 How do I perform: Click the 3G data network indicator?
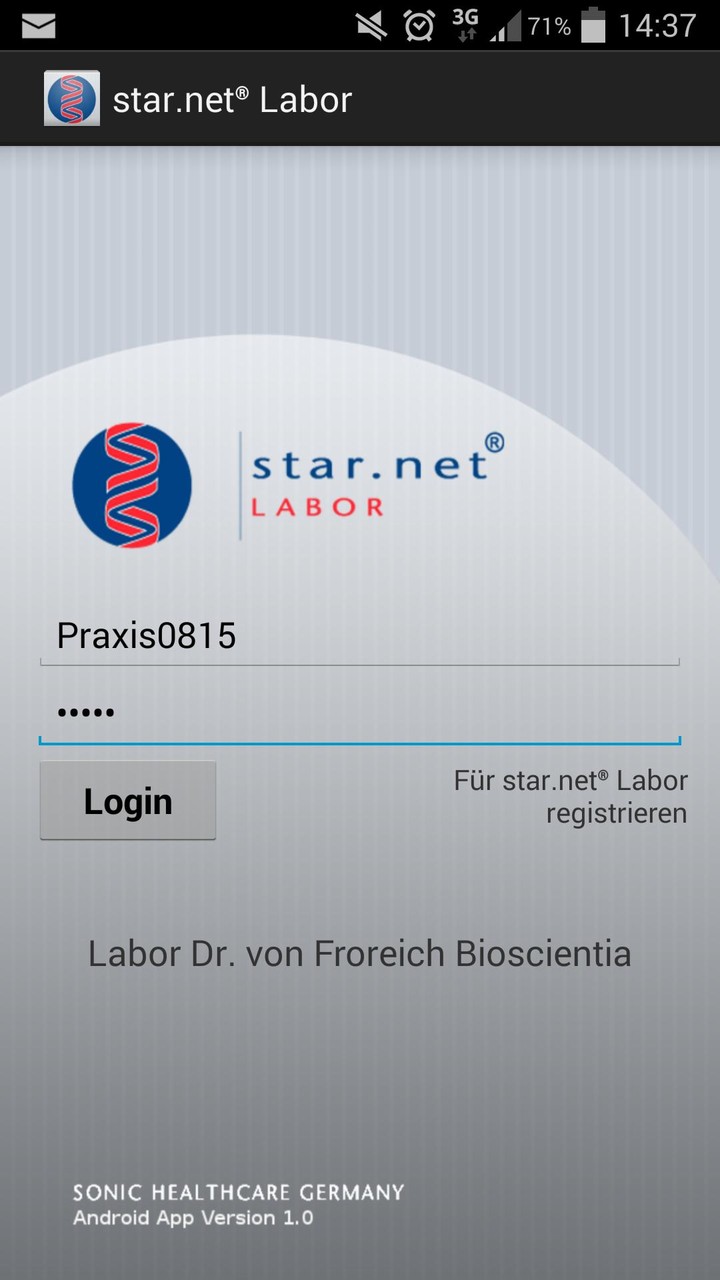463,25
